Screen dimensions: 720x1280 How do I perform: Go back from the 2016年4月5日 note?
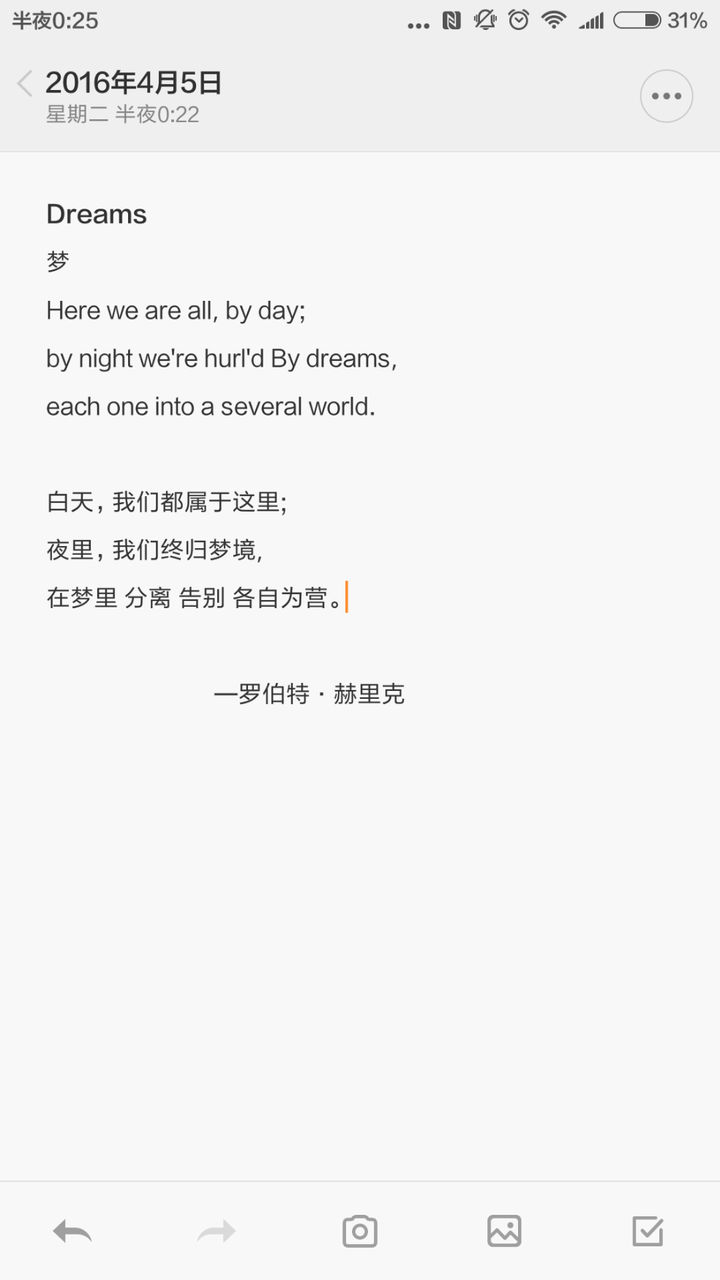(26, 84)
